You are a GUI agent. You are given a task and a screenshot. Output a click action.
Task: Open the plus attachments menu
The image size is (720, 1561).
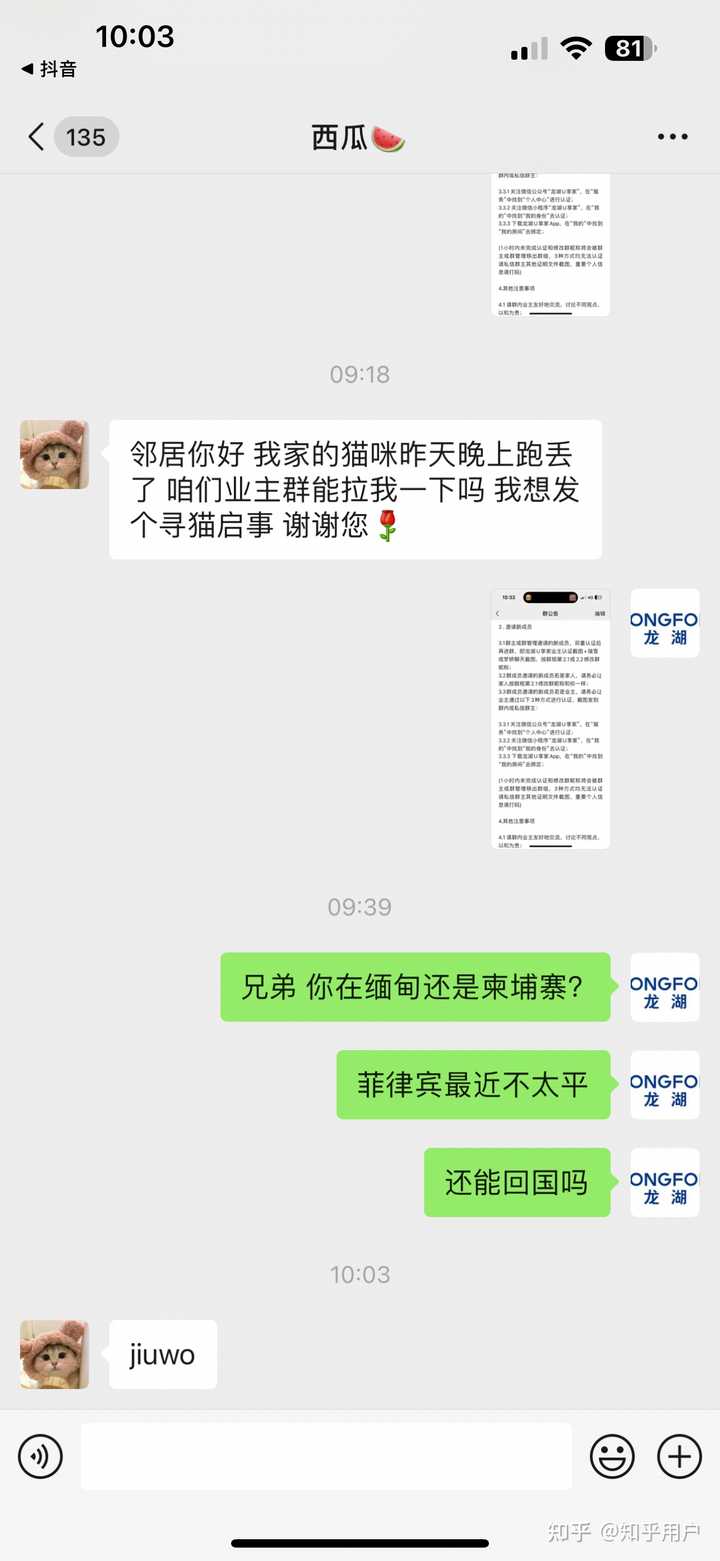[x=679, y=1456]
